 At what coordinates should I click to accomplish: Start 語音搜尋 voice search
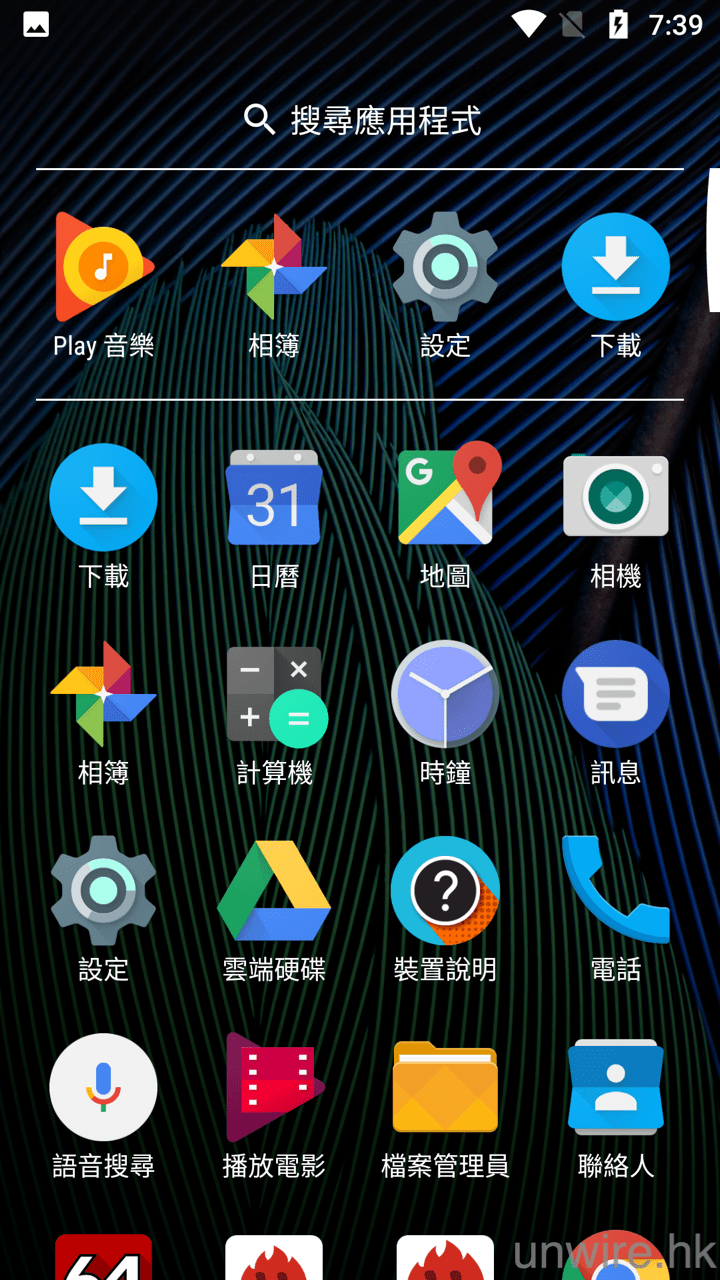click(x=103, y=1087)
